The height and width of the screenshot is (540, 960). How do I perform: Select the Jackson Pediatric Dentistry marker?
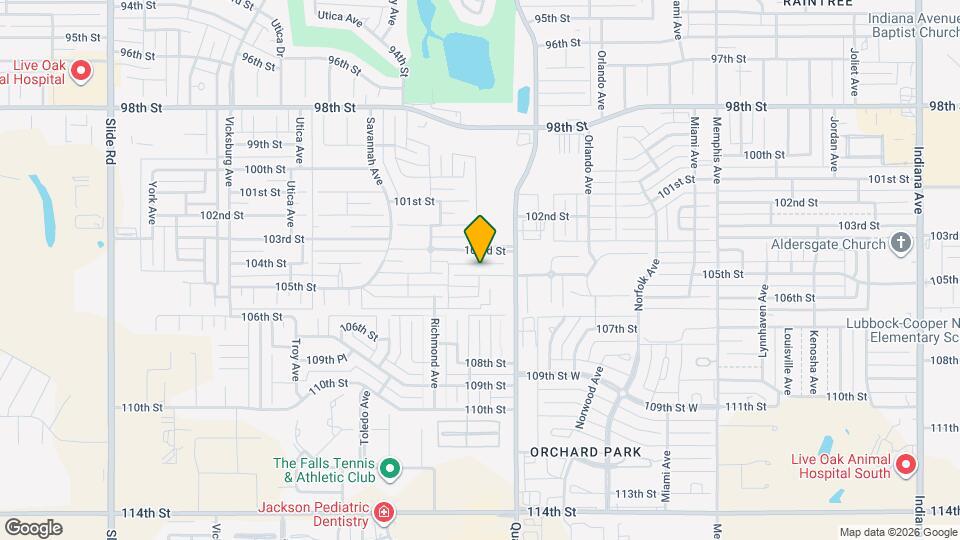383,514
